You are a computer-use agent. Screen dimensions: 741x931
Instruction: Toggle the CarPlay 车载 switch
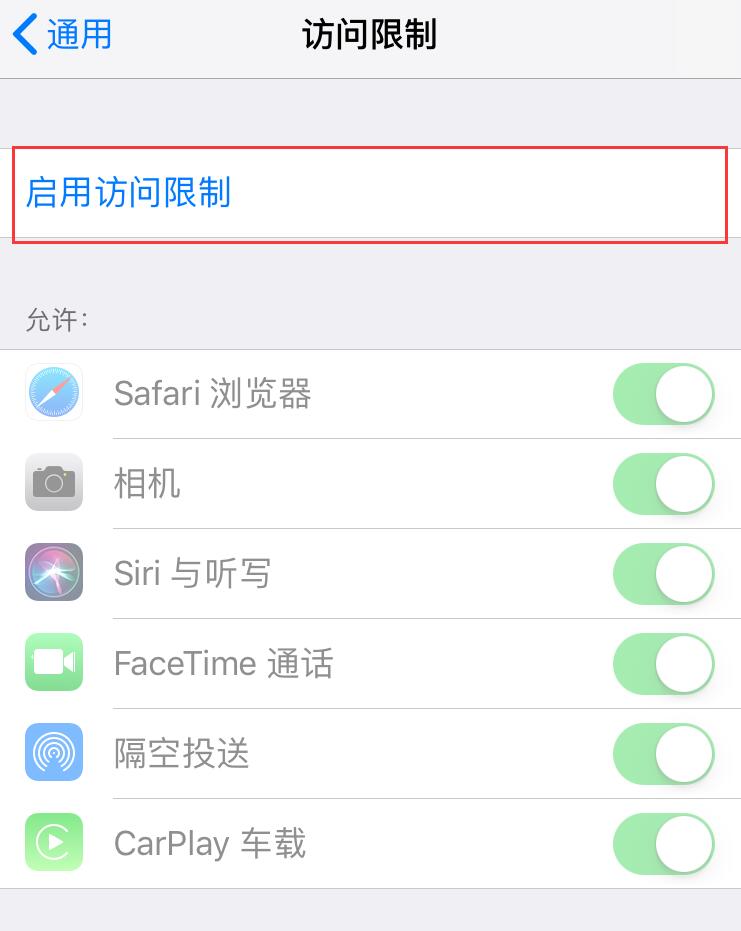coord(663,844)
